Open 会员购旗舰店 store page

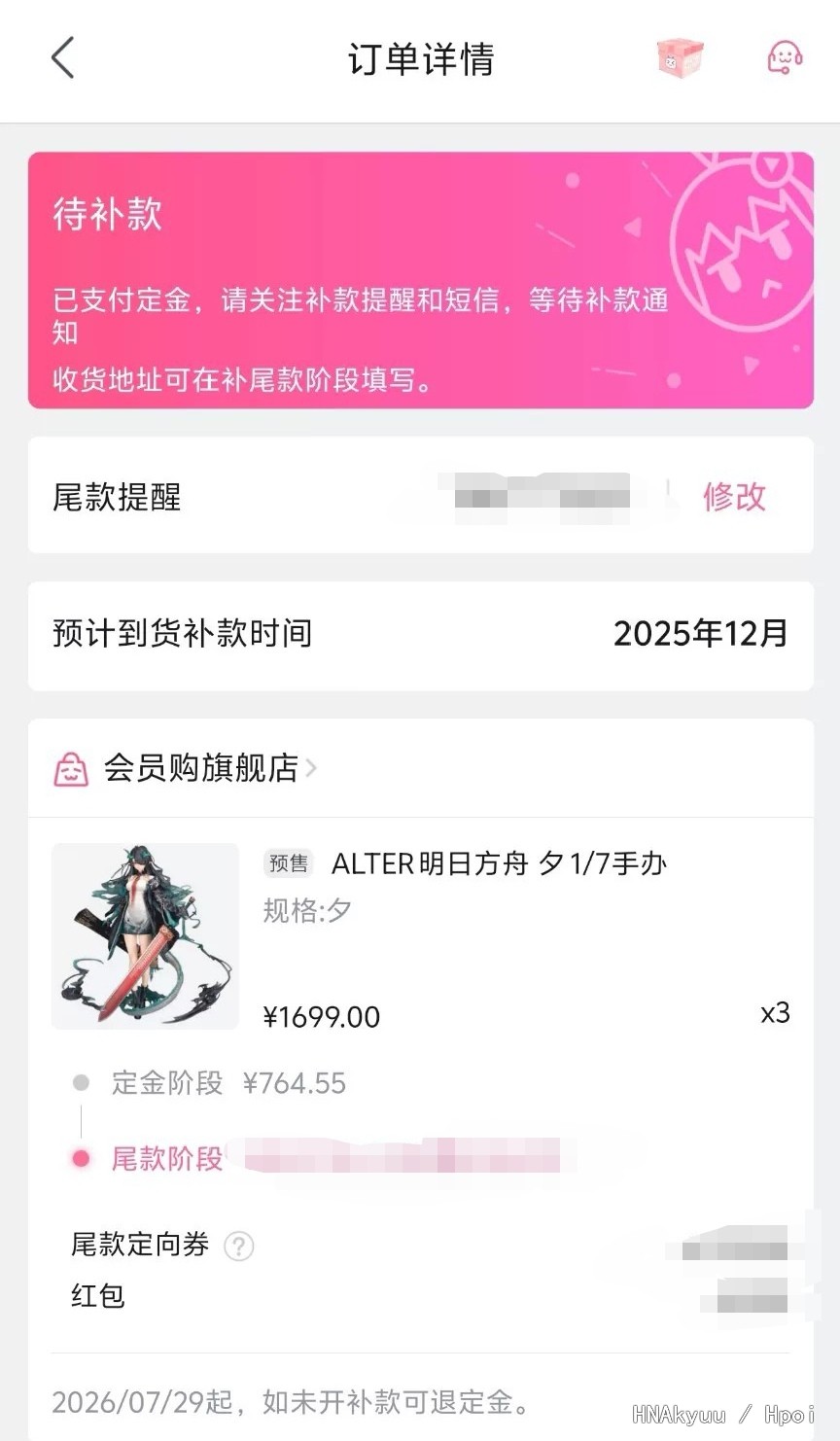[x=200, y=768]
